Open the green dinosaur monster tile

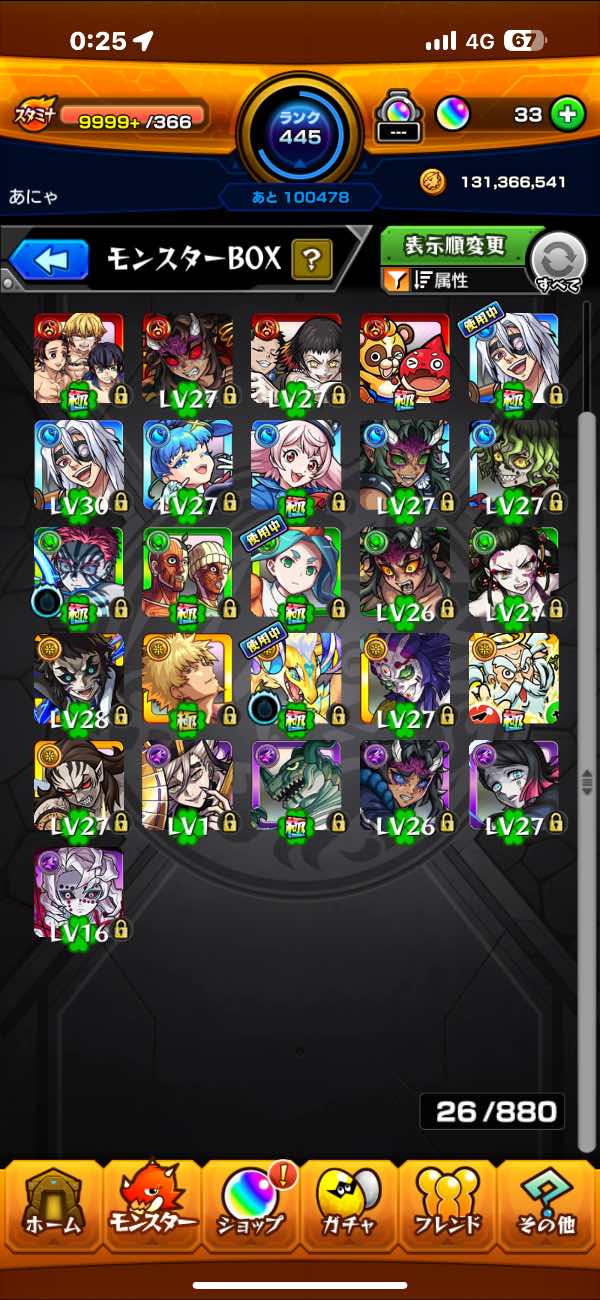(x=296, y=786)
